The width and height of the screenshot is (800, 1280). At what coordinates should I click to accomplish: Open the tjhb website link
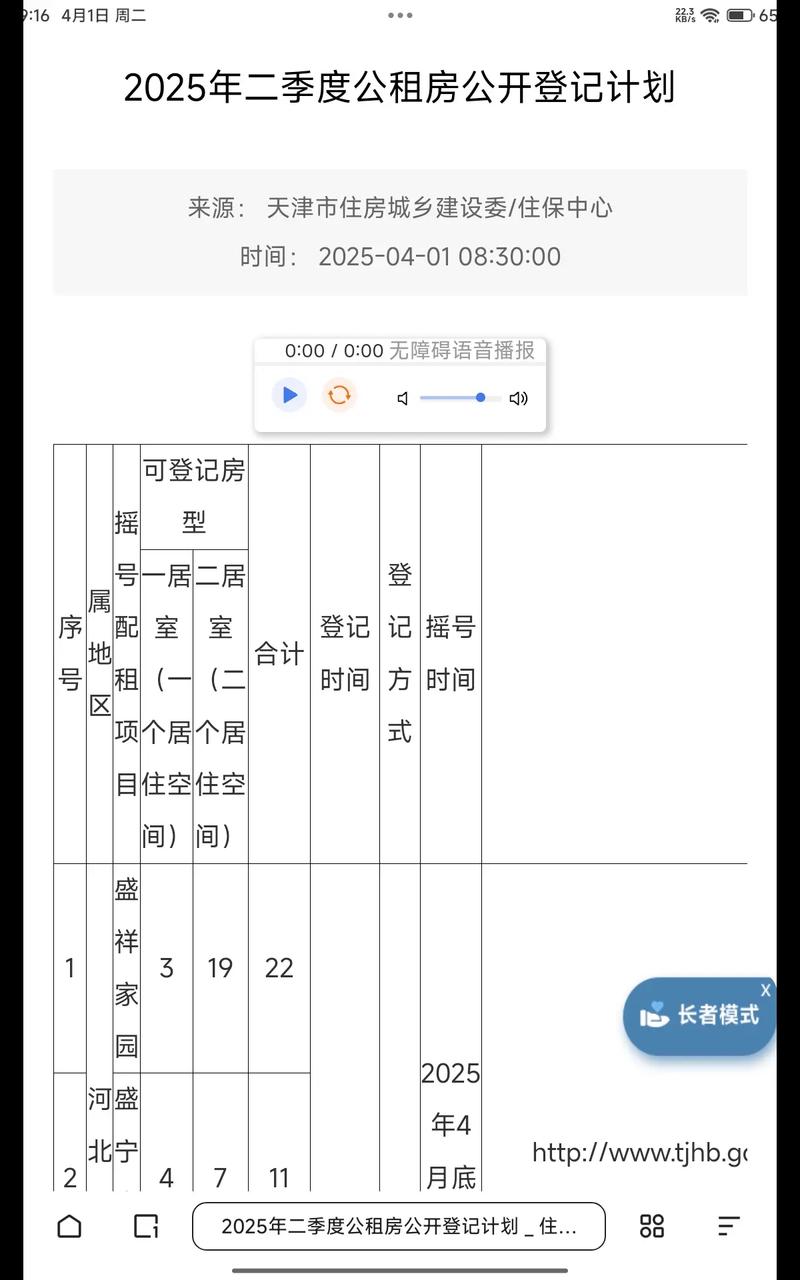640,1152
